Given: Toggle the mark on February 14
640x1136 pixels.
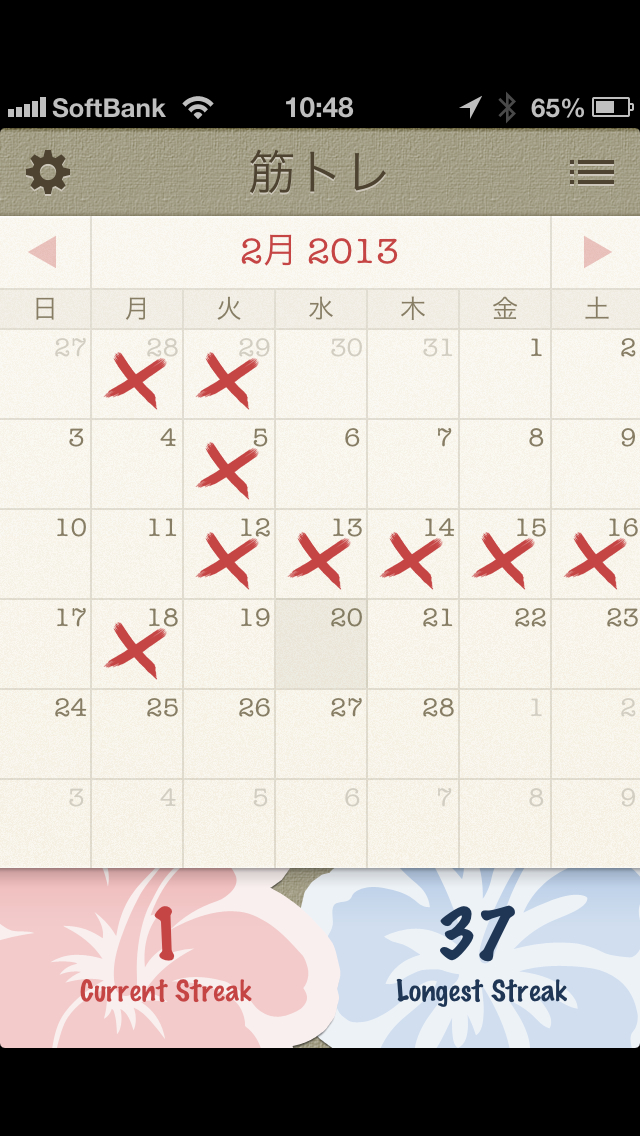Looking at the screenshot, I should tap(413, 554).
